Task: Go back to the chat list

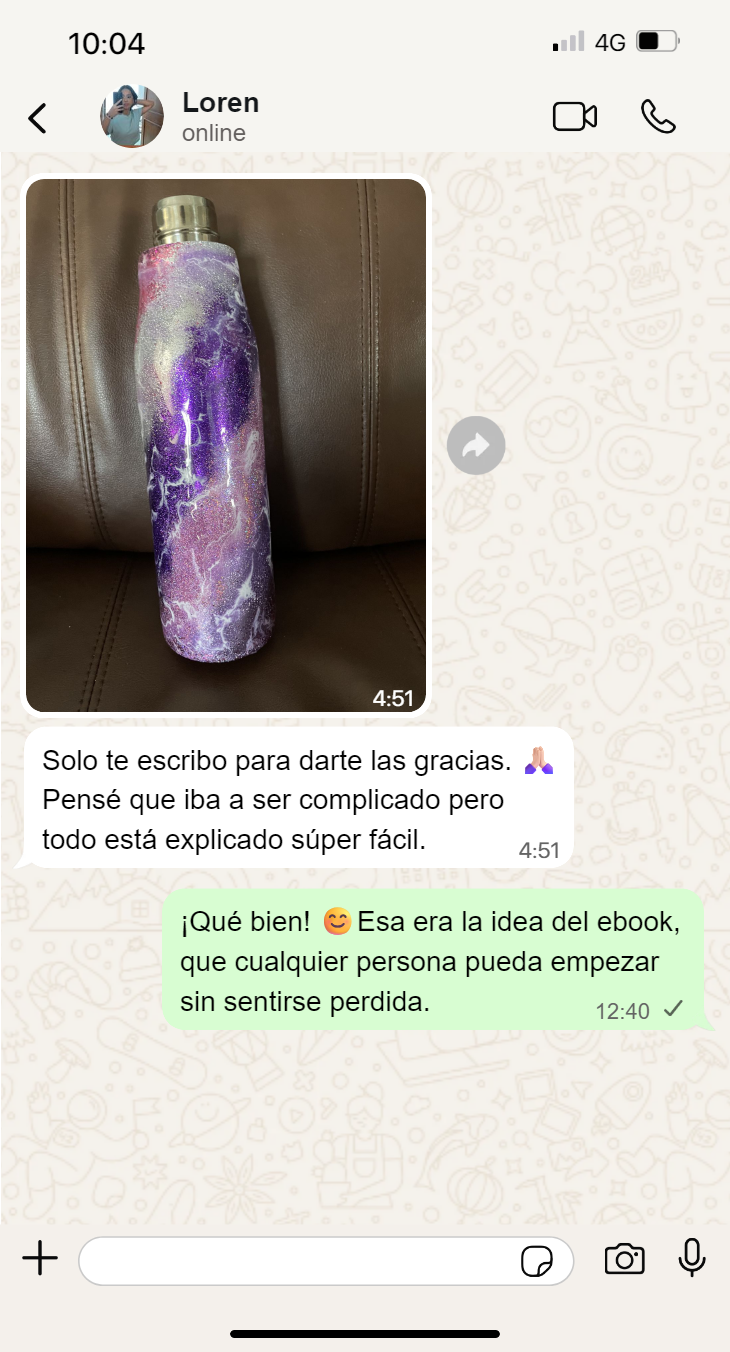Action: [37, 118]
